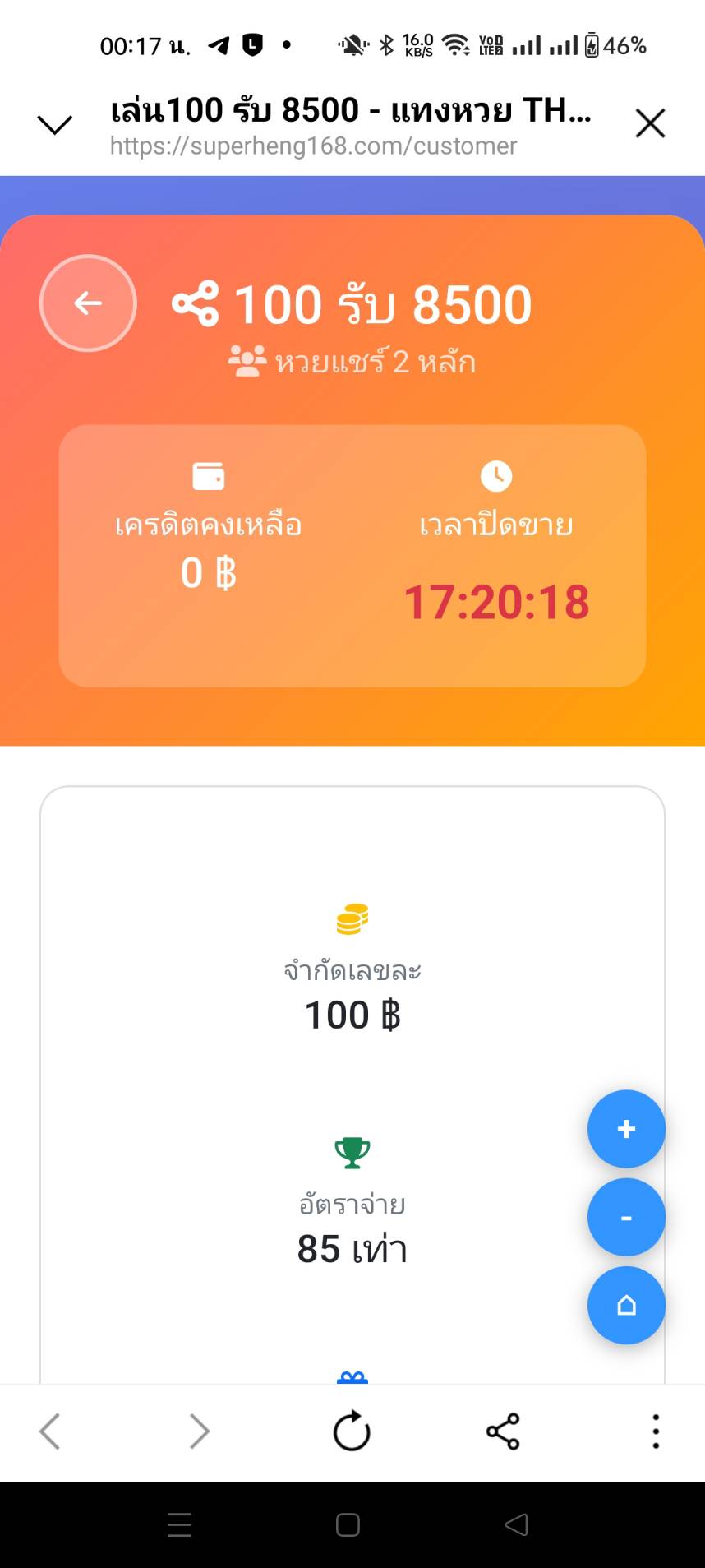
Task: Tap the blue plus floating button
Action: tap(626, 1129)
